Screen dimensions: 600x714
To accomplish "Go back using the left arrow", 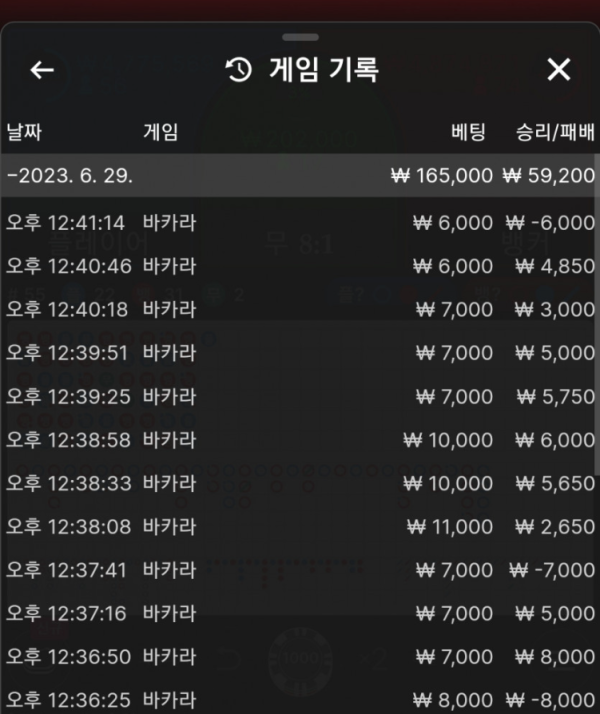I will pos(42,70).
